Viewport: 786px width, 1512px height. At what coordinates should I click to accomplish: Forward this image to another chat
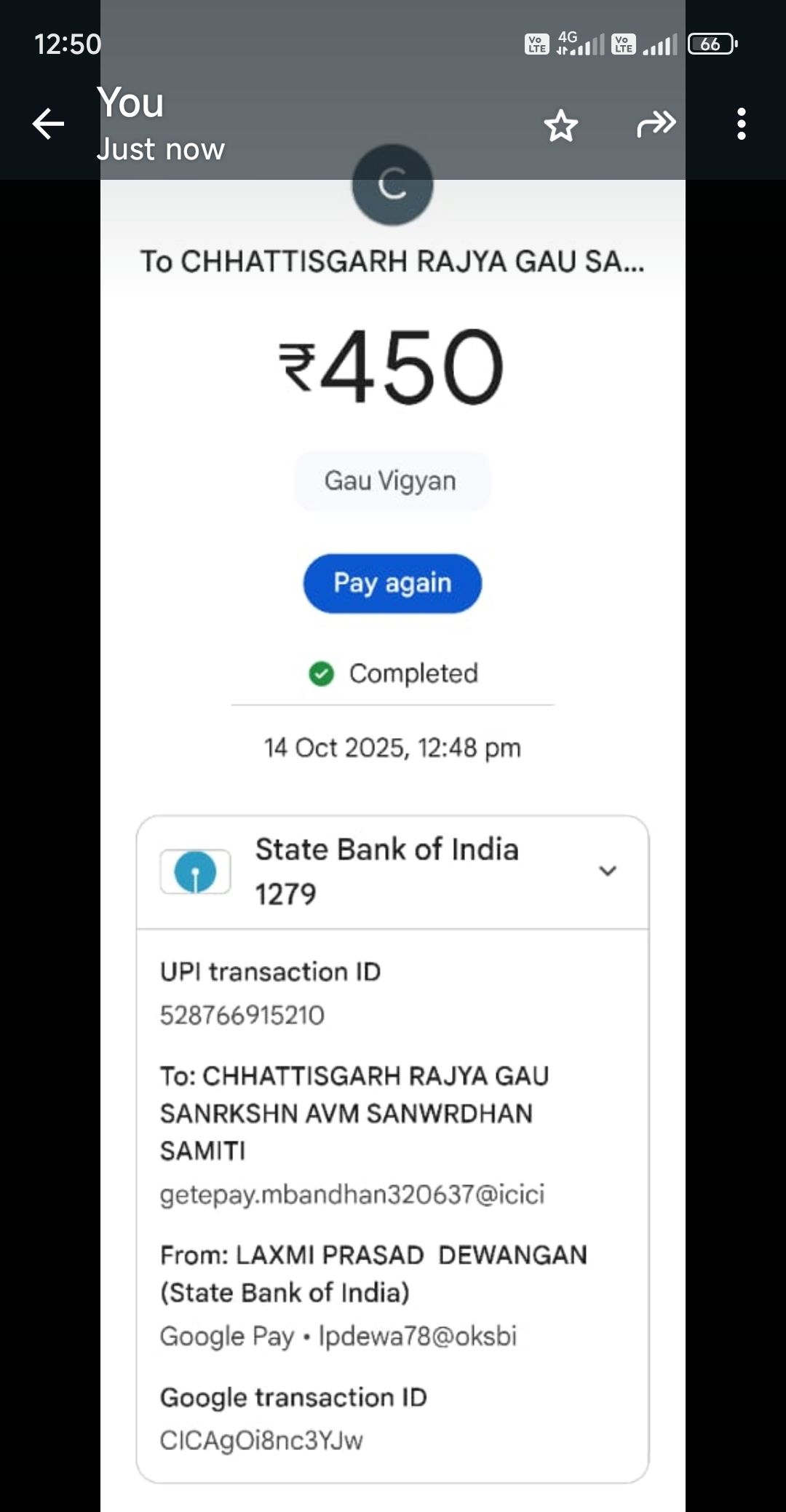[656, 124]
